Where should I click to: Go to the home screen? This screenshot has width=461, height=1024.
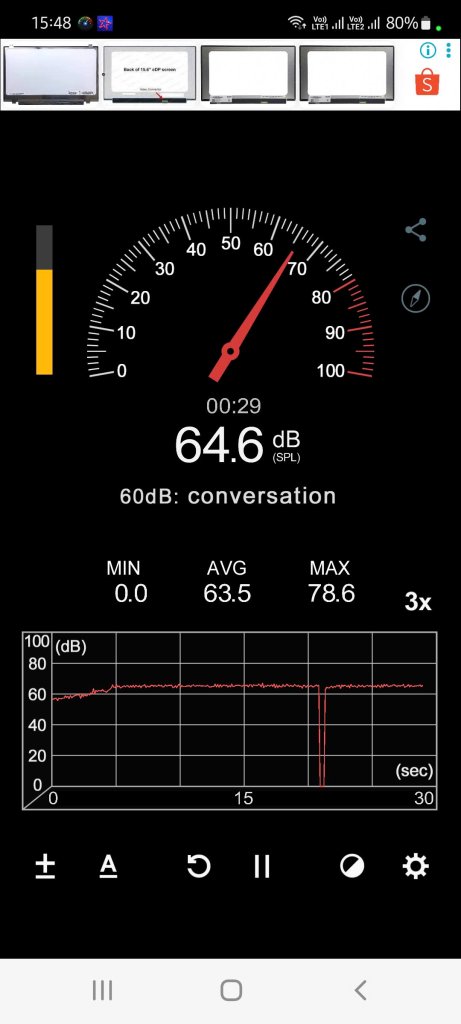pyautogui.click(x=231, y=991)
